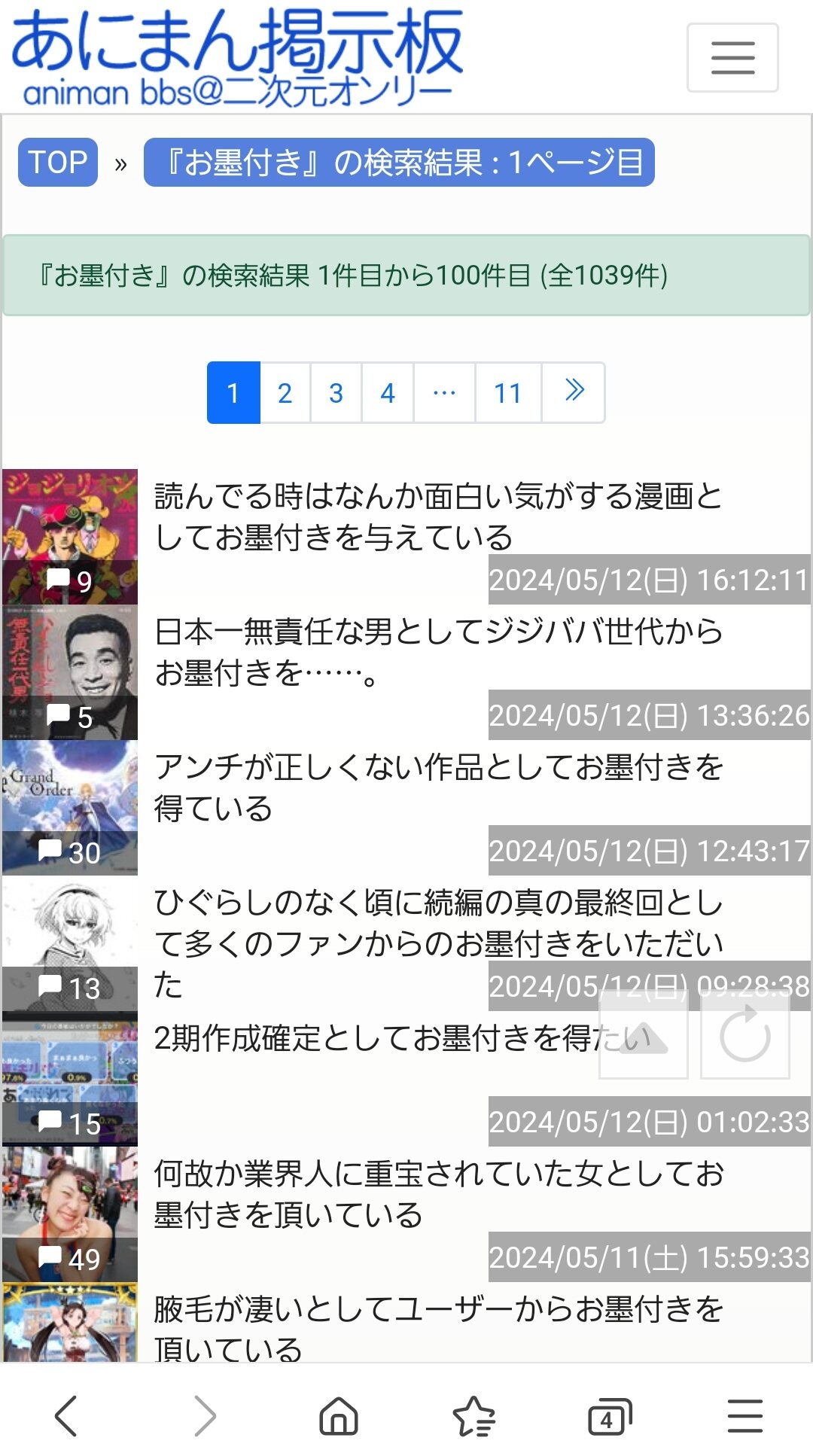Go to results page 4

[388, 393]
